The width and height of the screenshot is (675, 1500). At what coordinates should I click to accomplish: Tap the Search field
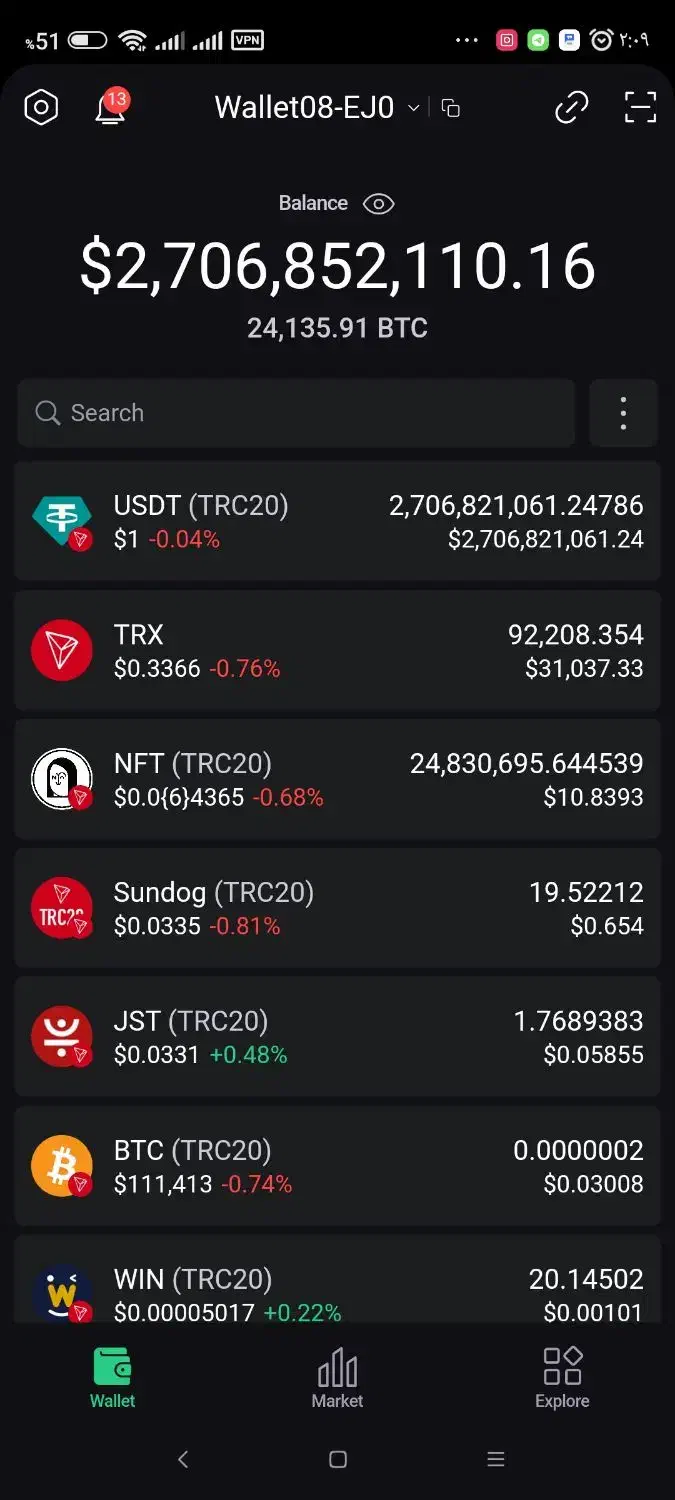tap(296, 413)
